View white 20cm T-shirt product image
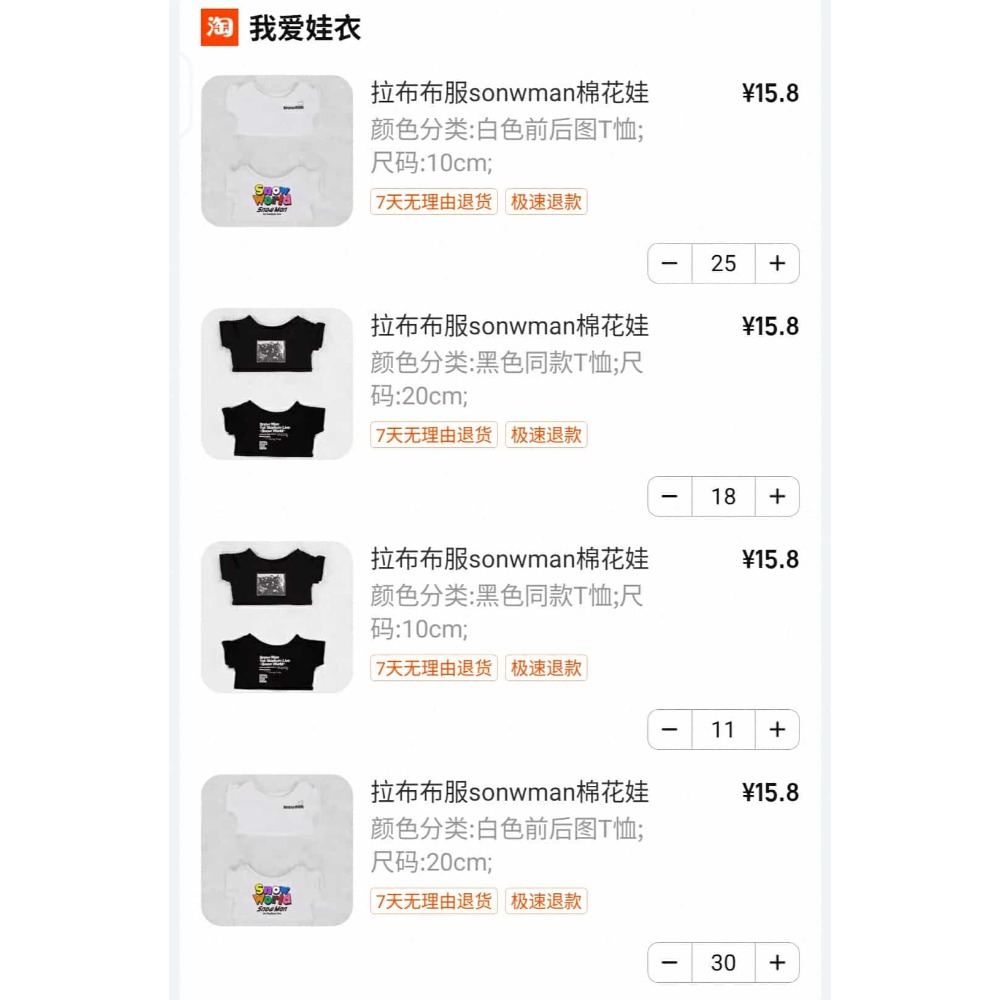The height and width of the screenshot is (1000, 1000). coord(277,850)
